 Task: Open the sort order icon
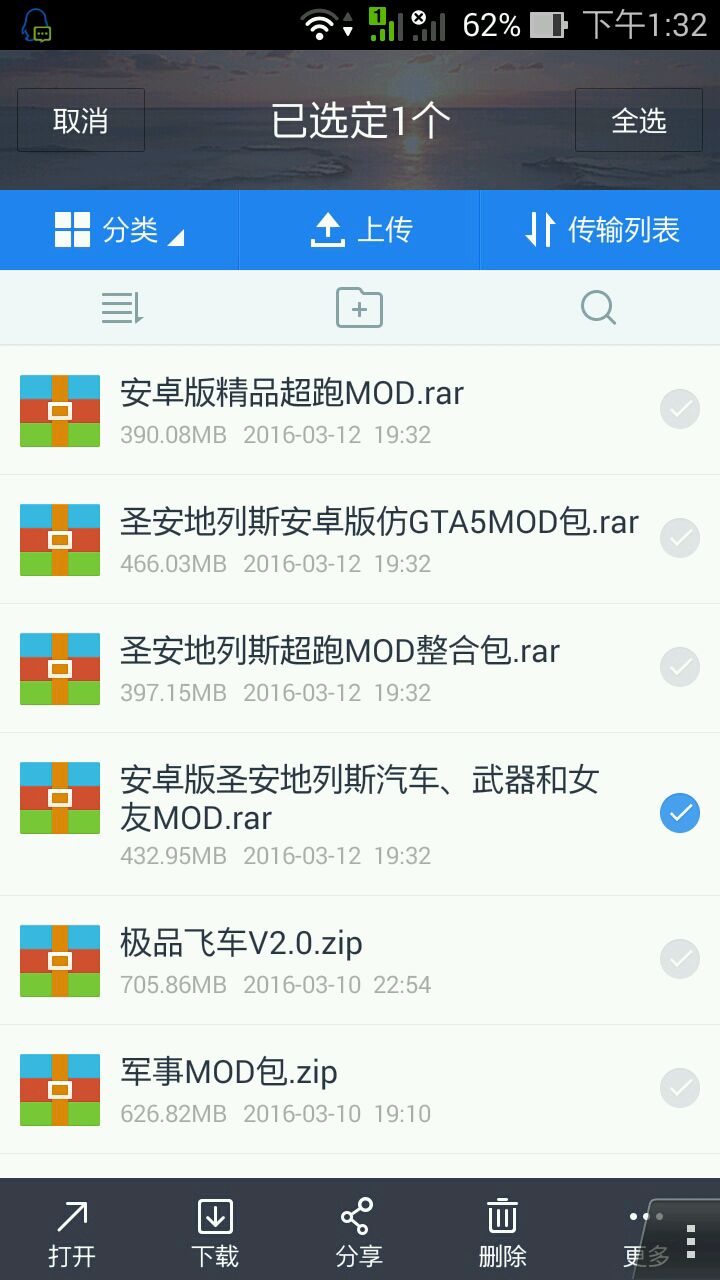122,307
